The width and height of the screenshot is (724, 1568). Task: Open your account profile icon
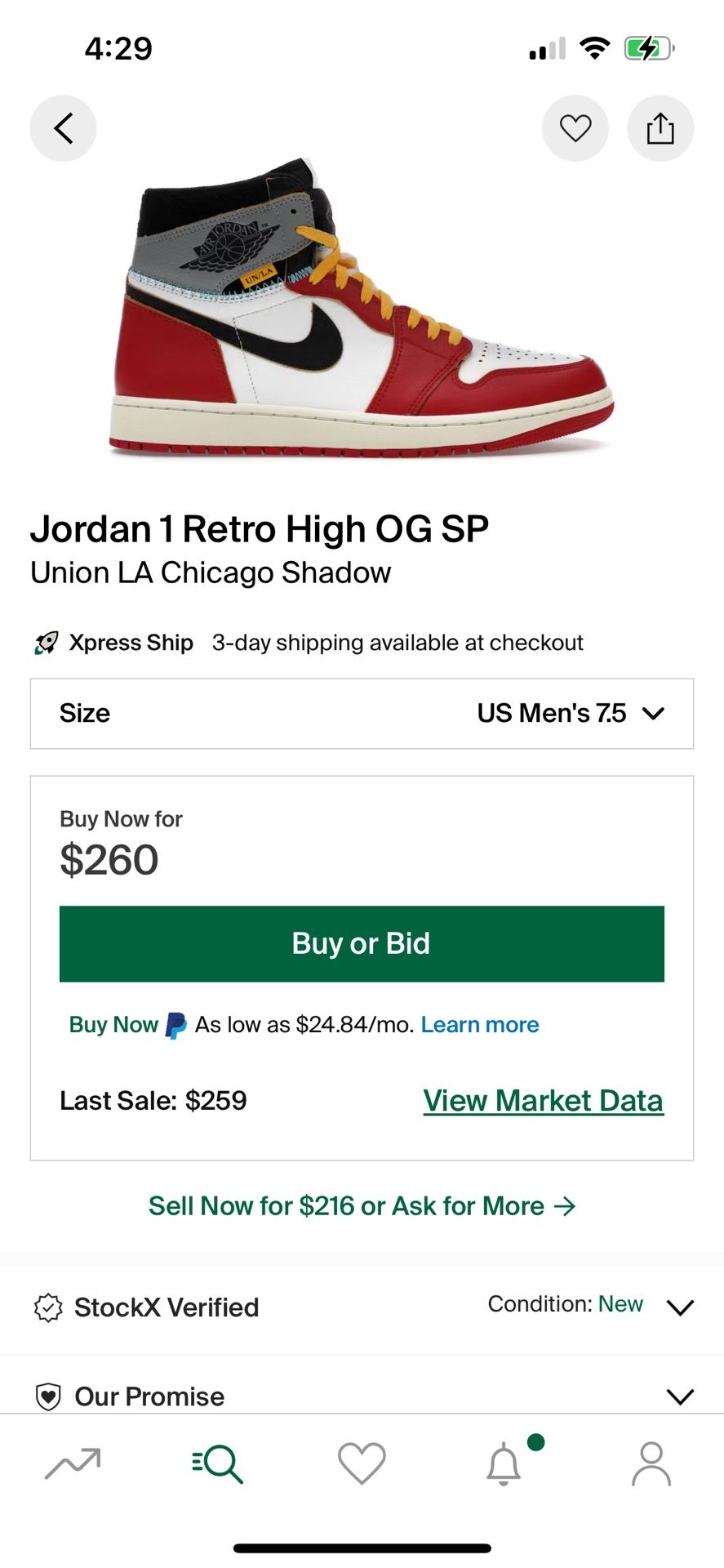(651, 1466)
